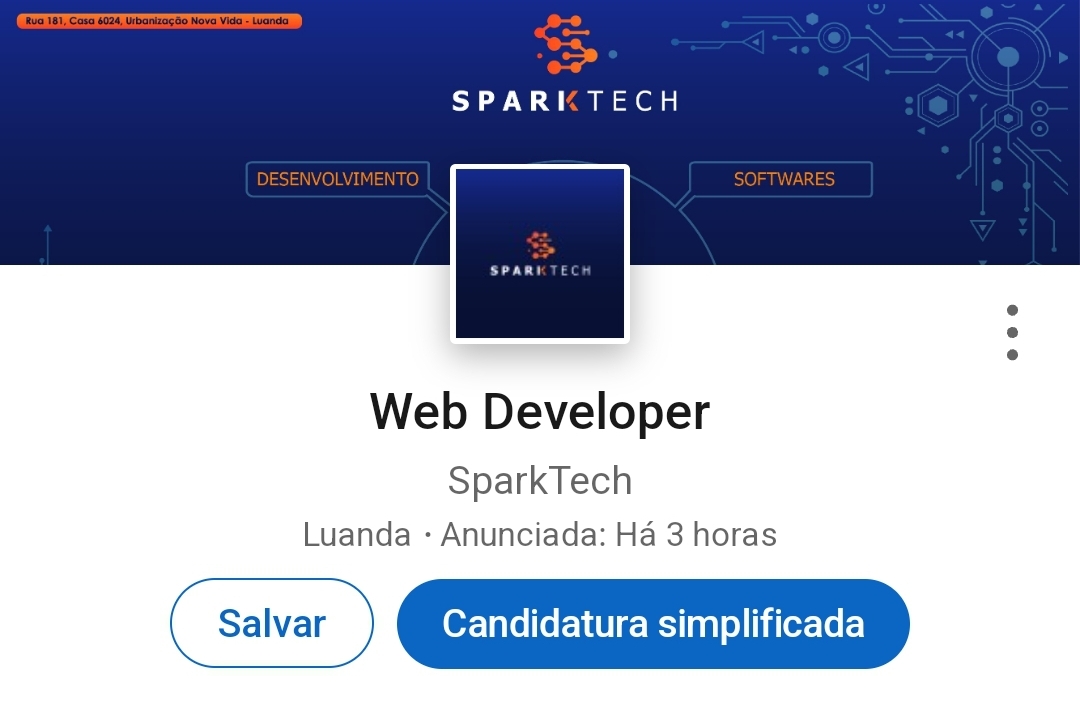Save this Web Developer job
This screenshot has height=711, width=1080.
(x=272, y=623)
